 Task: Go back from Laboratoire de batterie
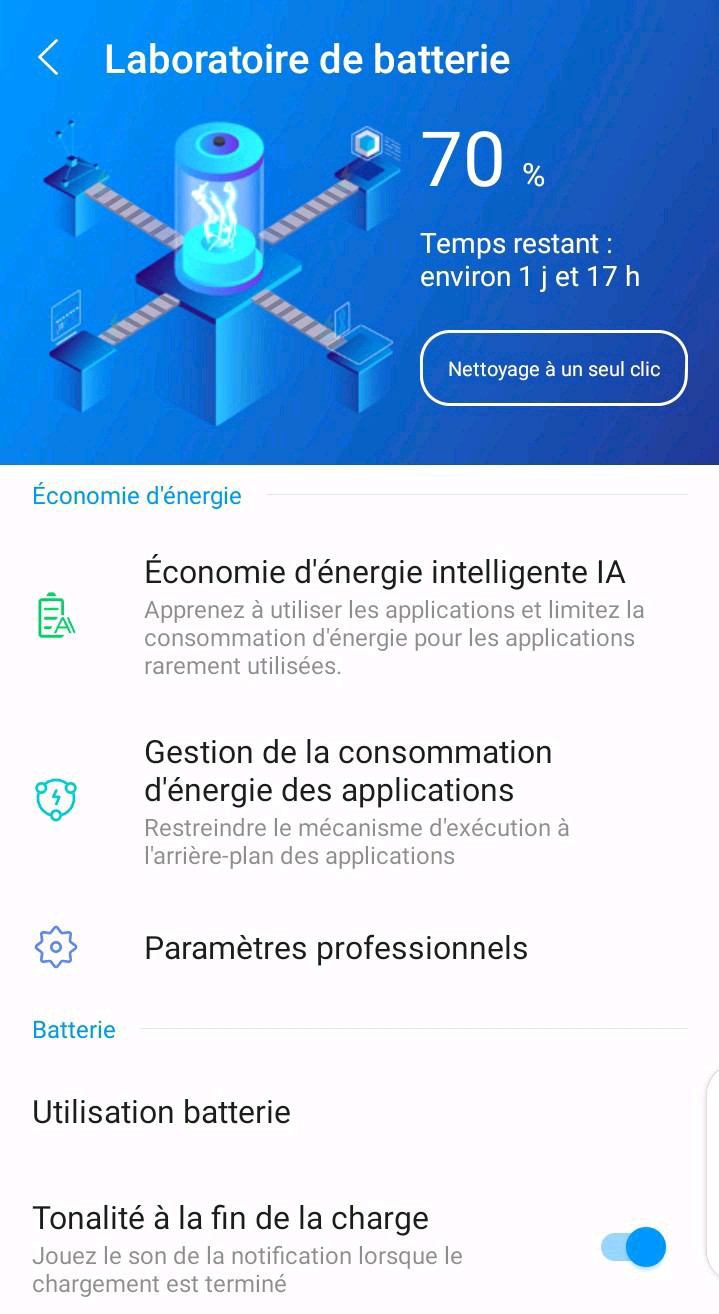click(x=48, y=59)
